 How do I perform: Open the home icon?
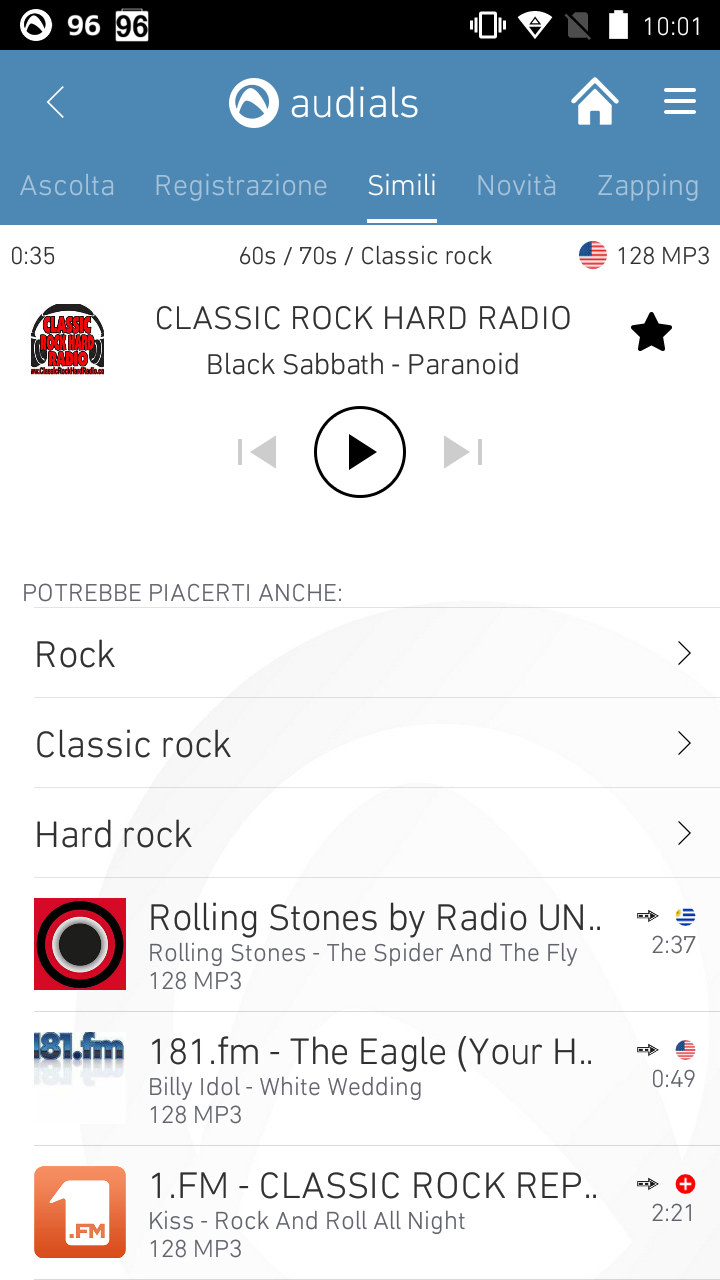[x=595, y=102]
